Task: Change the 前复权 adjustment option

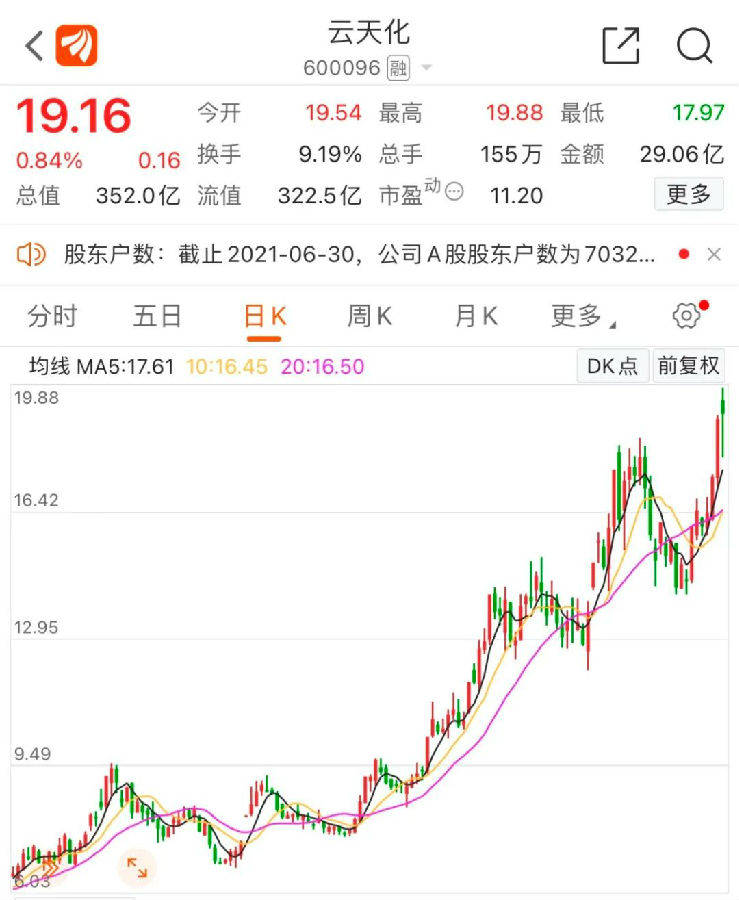Action: (688, 366)
